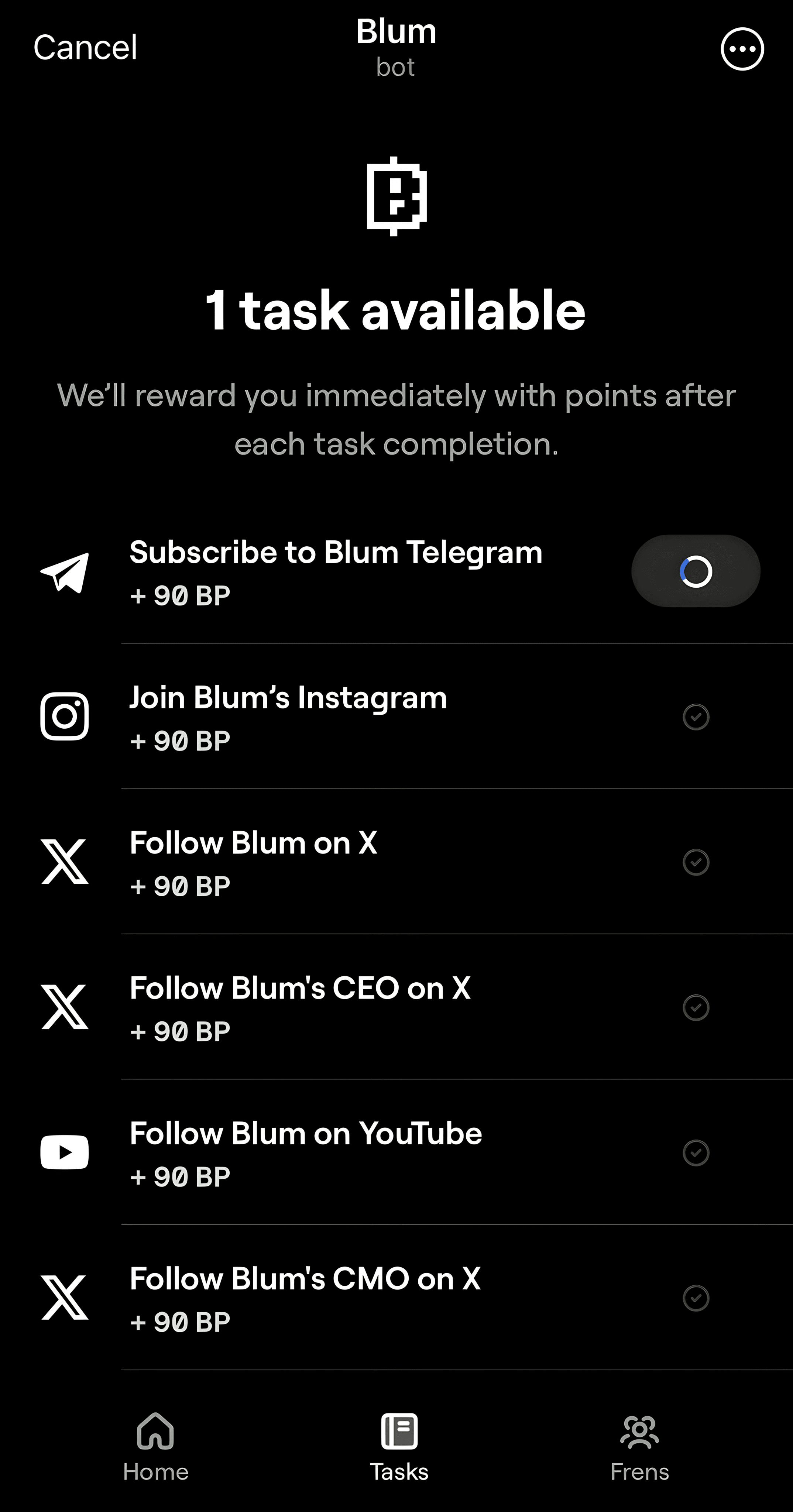This screenshot has height=1512, width=793.
Task: Open the Join Blum's Instagram task
Action: (x=288, y=716)
